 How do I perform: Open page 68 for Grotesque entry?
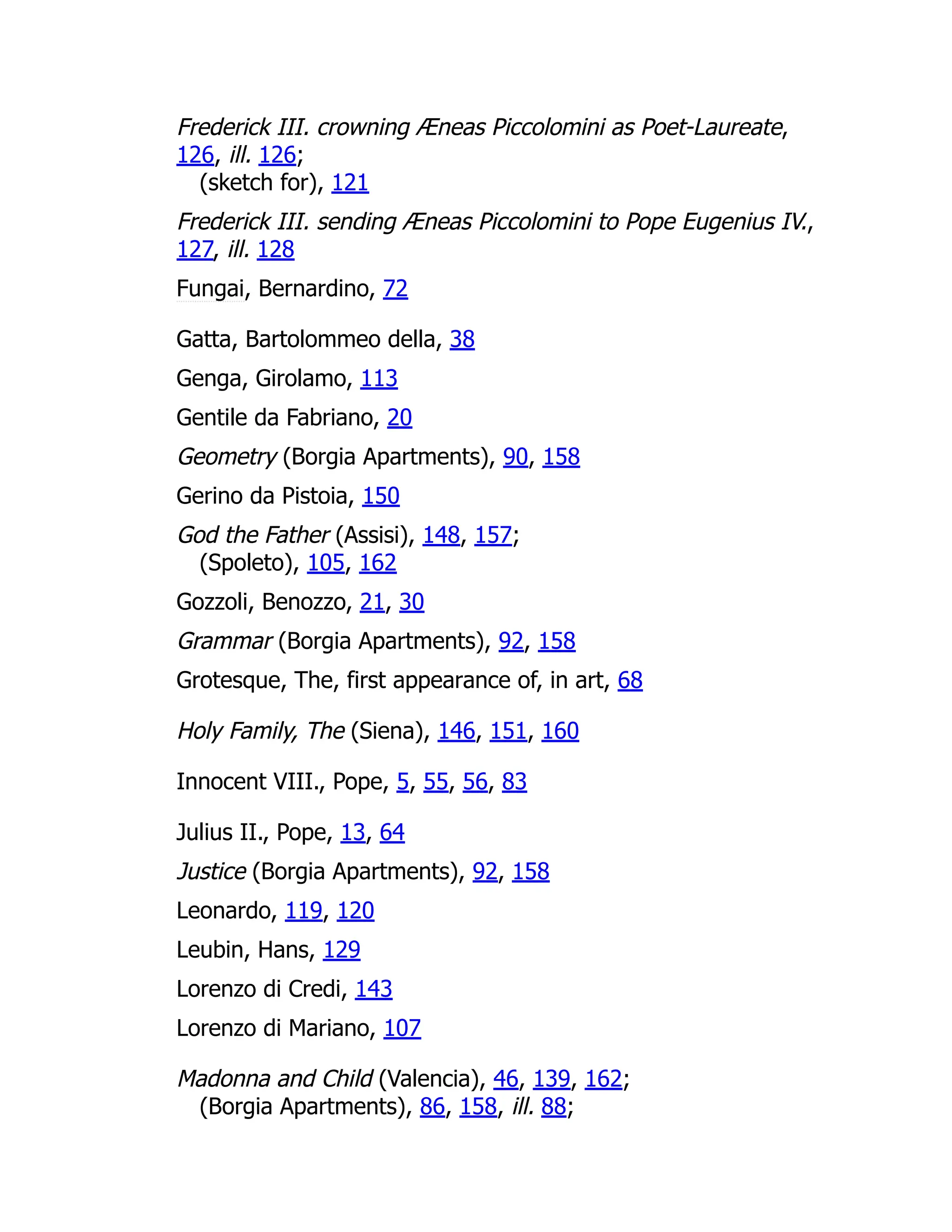(x=630, y=681)
